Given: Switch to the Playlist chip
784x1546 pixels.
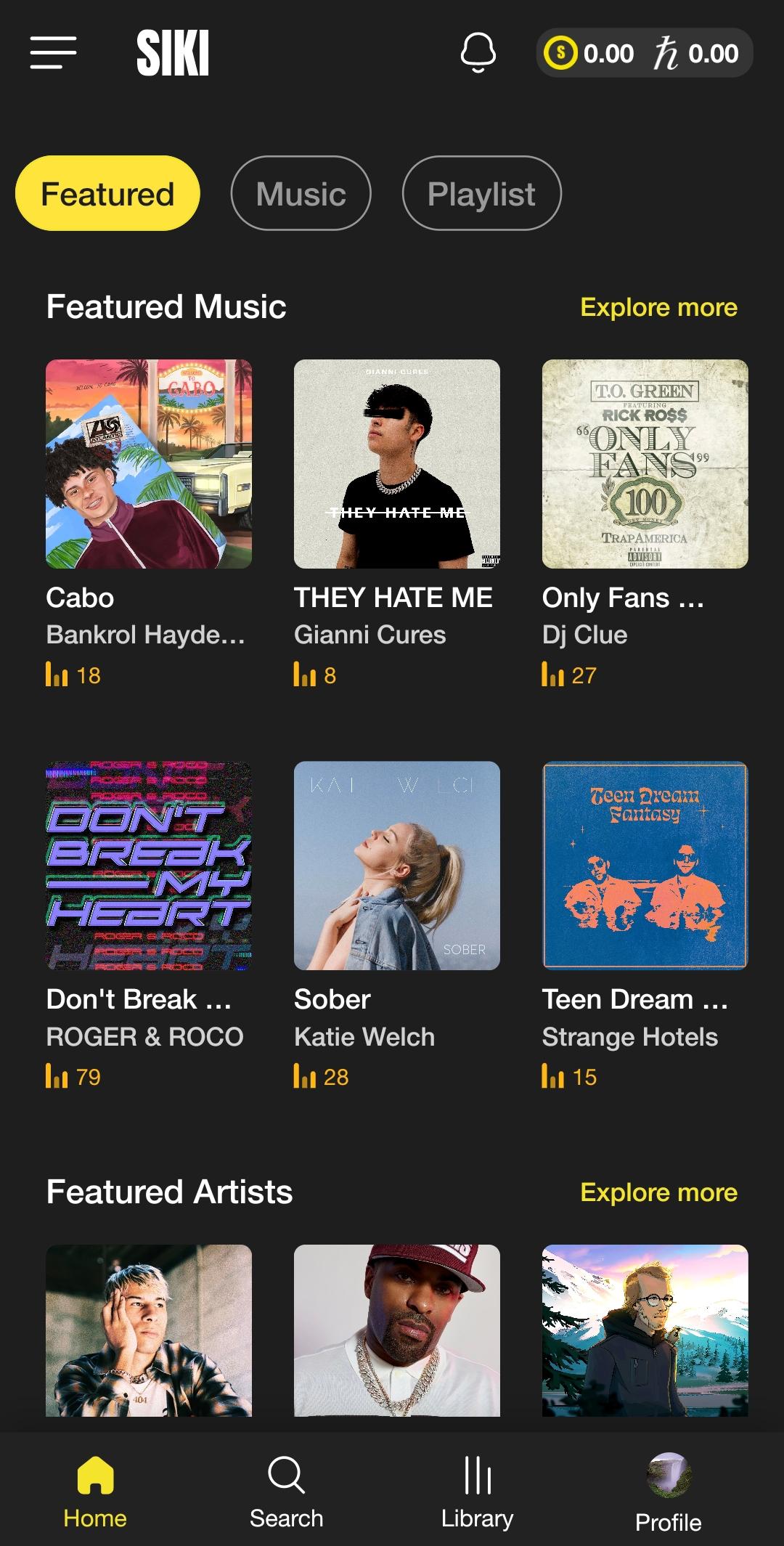Looking at the screenshot, I should pos(481,194).
